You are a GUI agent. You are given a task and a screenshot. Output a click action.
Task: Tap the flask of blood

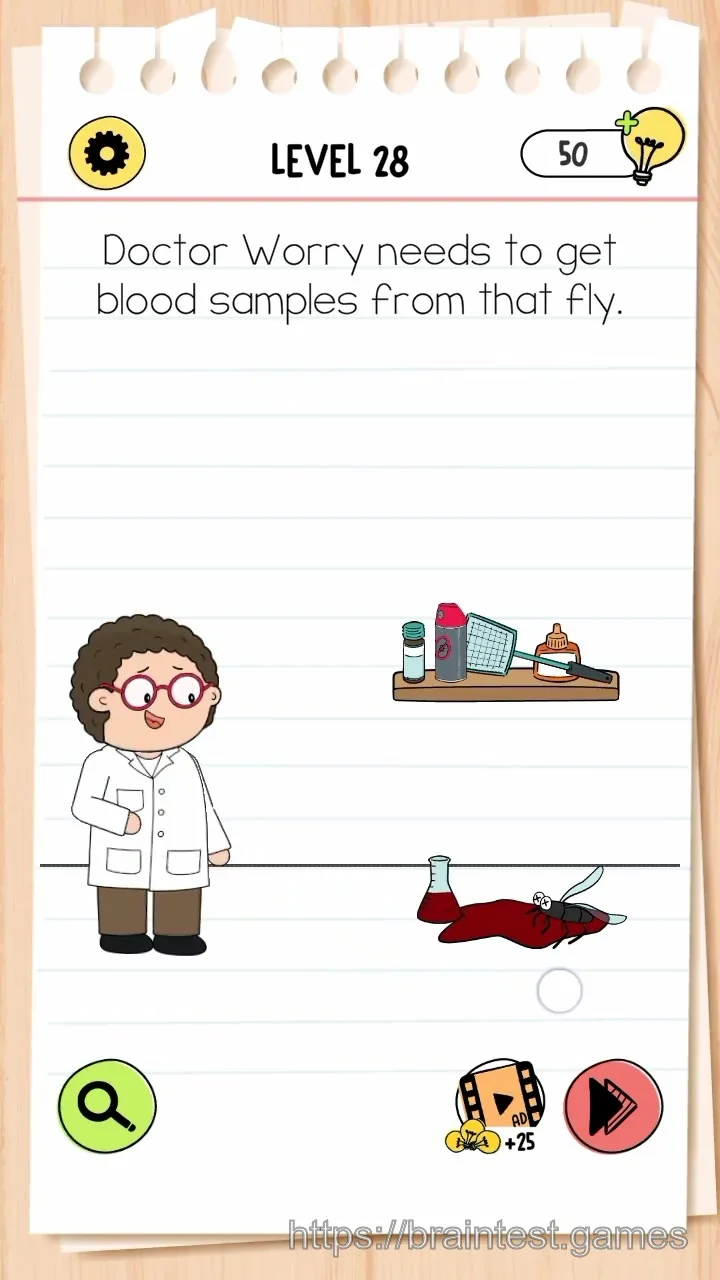[441, 889]
